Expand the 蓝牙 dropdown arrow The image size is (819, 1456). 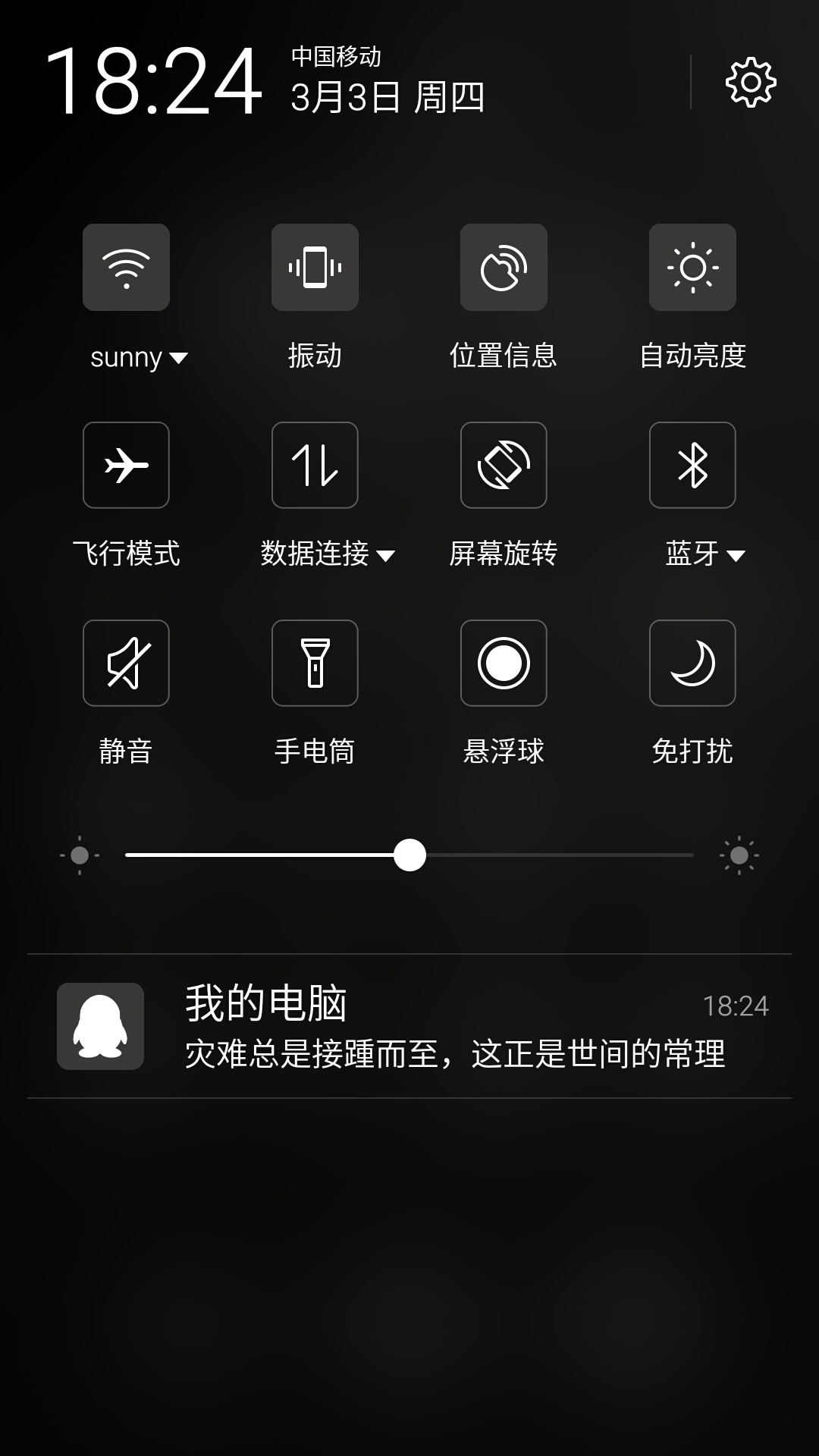736,556
